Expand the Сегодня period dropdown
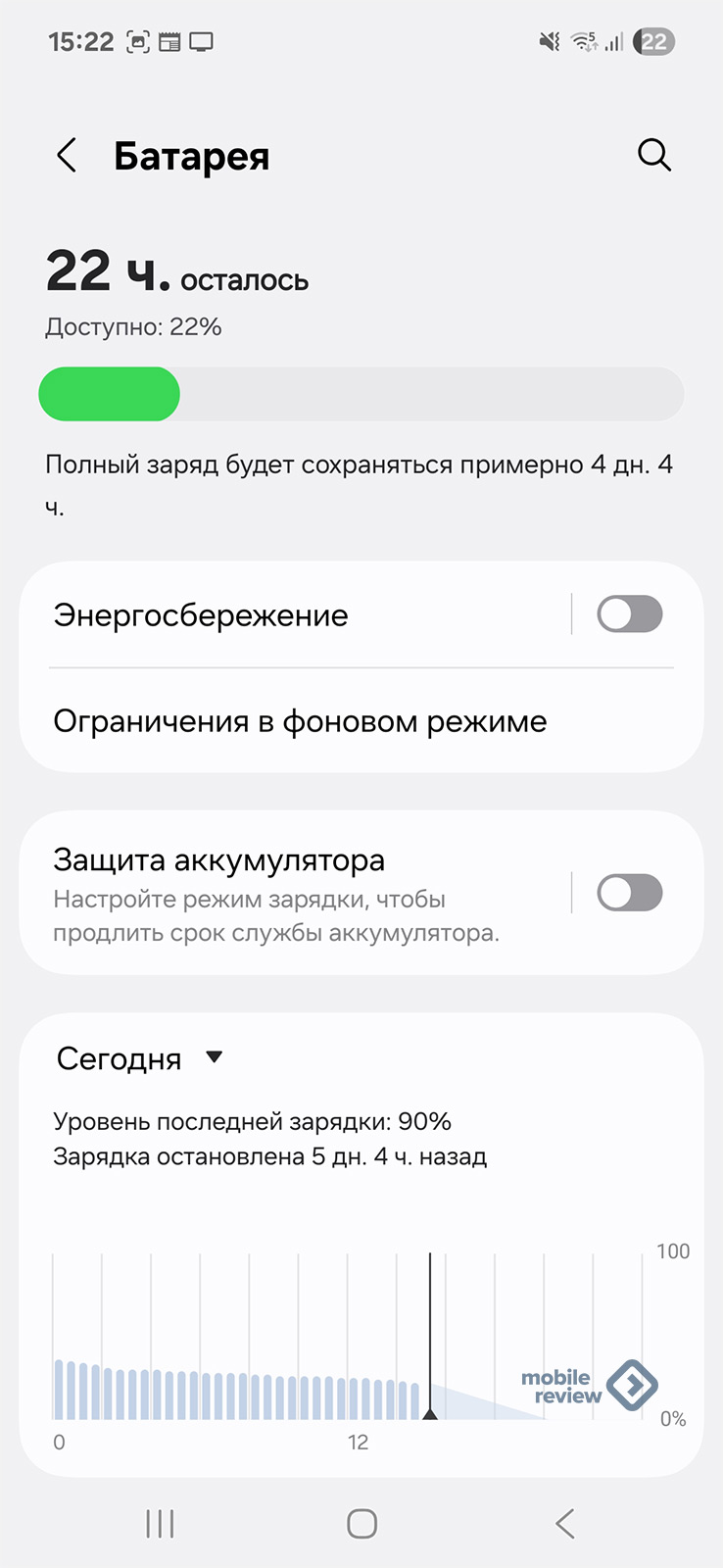 [x=139, y=1058]
